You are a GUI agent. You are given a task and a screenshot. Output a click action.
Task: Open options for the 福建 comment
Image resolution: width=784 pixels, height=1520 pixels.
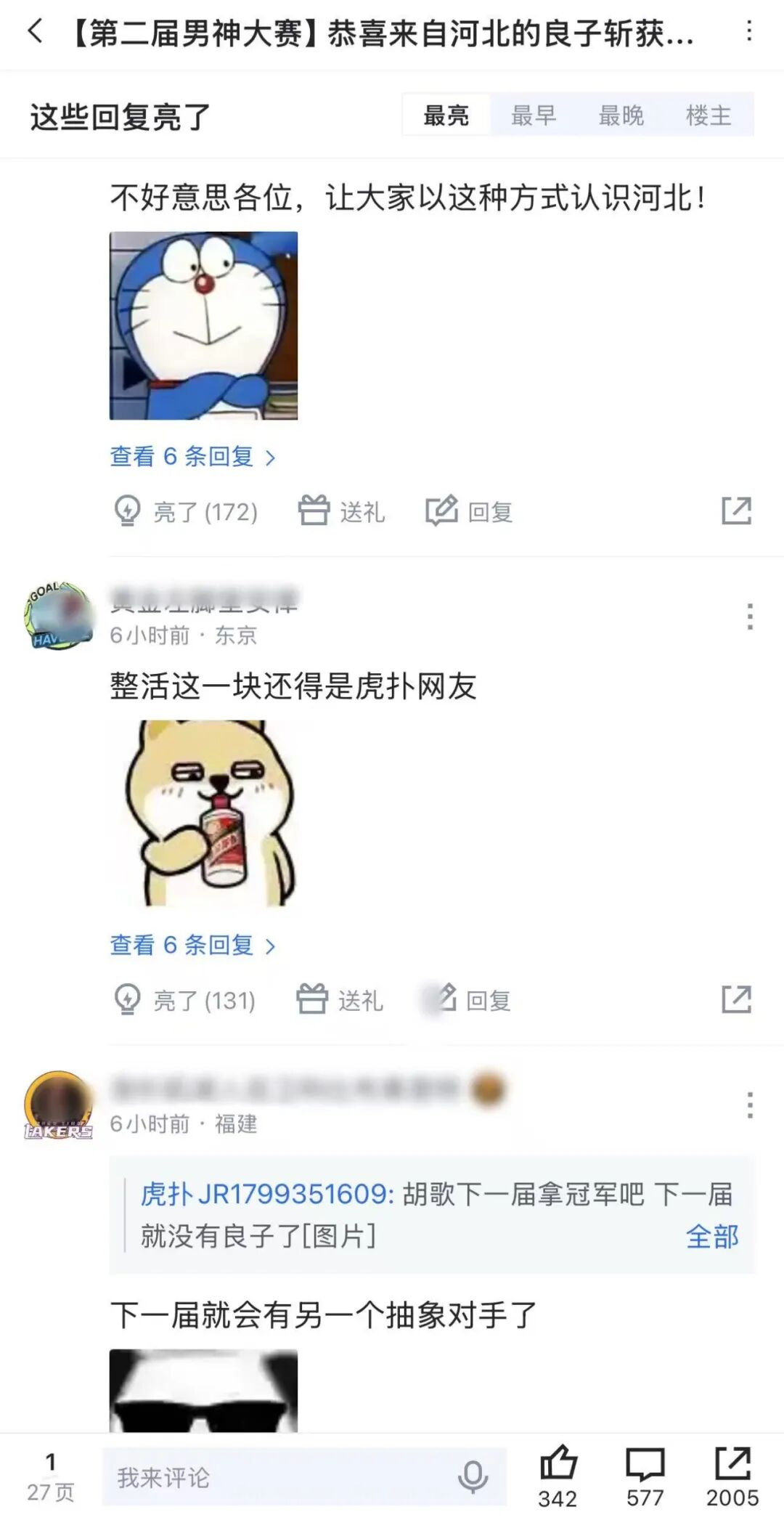point(750,1105)
